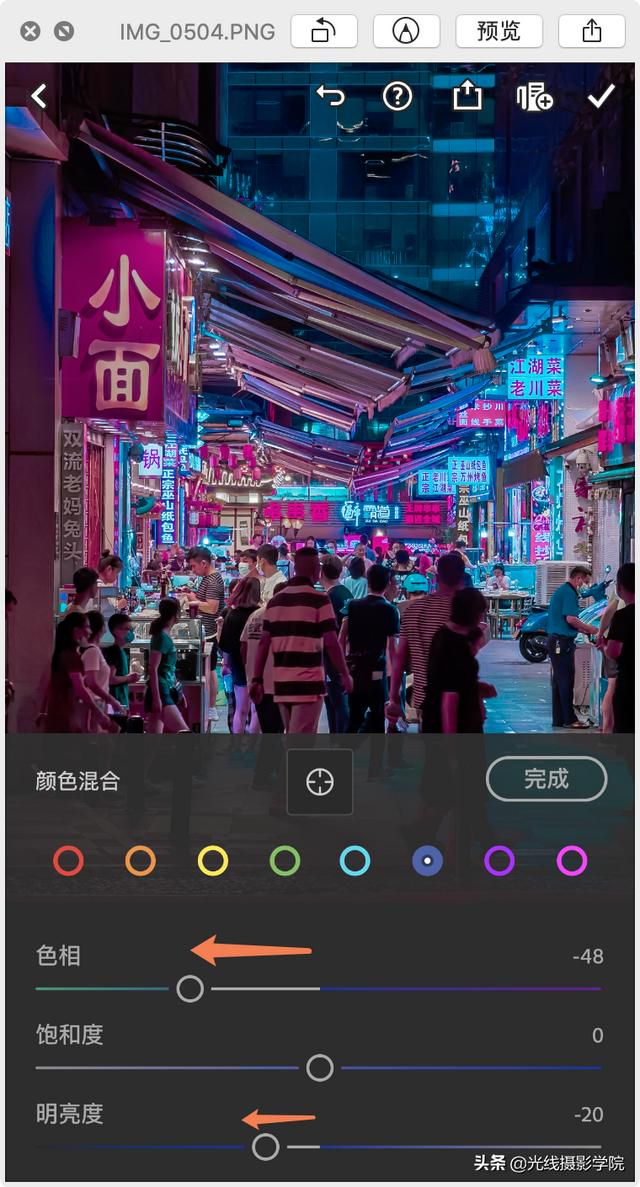The width and height of the screenshot is (640, 1187).
Task: Open the markup pen tool
Action: [407, 31]
